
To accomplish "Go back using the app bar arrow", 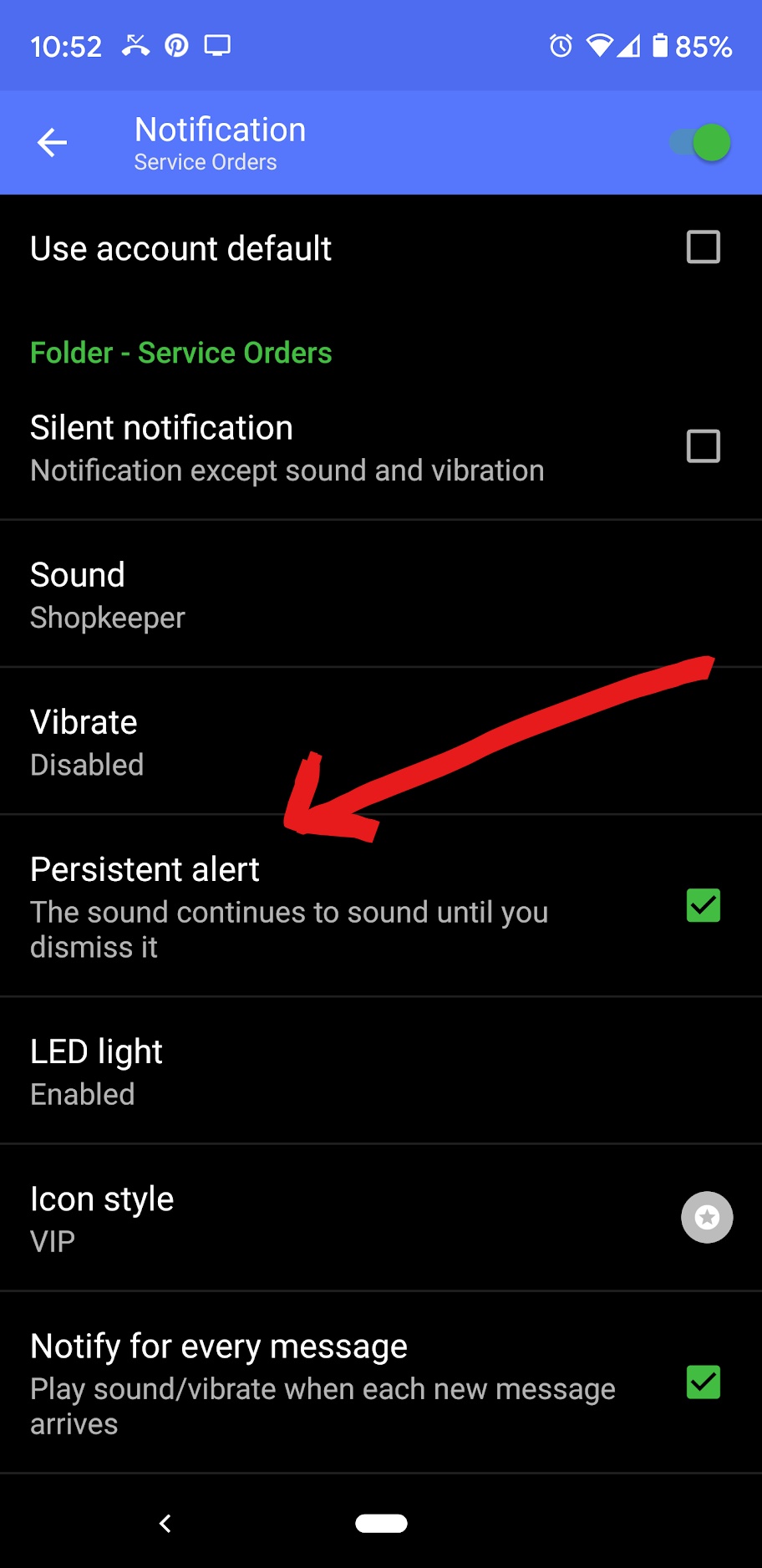I will coord(52,143).
